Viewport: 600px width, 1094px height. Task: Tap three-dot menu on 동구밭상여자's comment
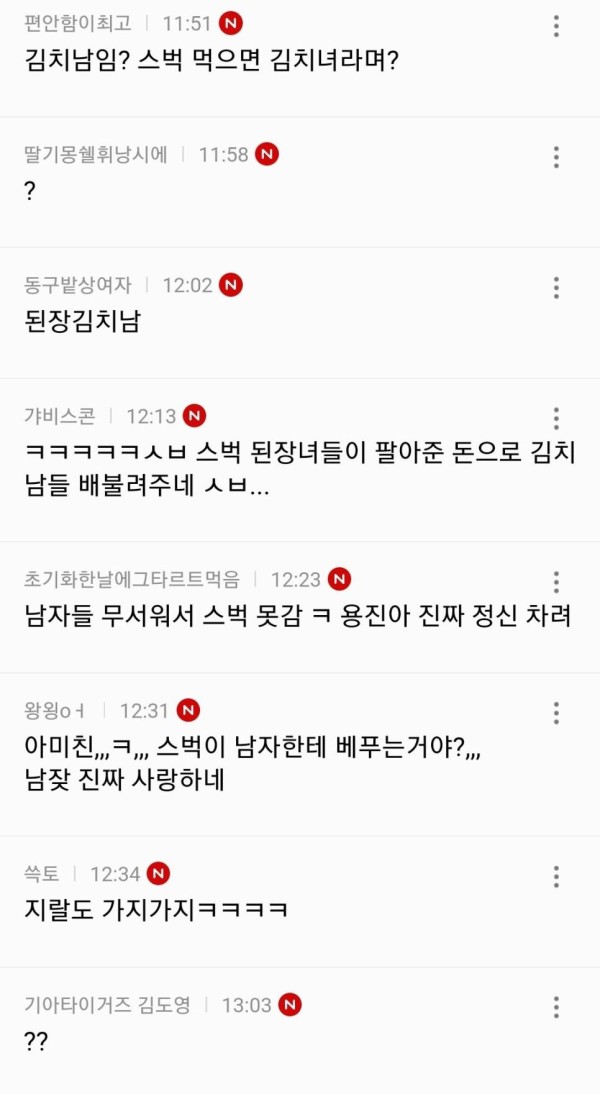point(556,287)
